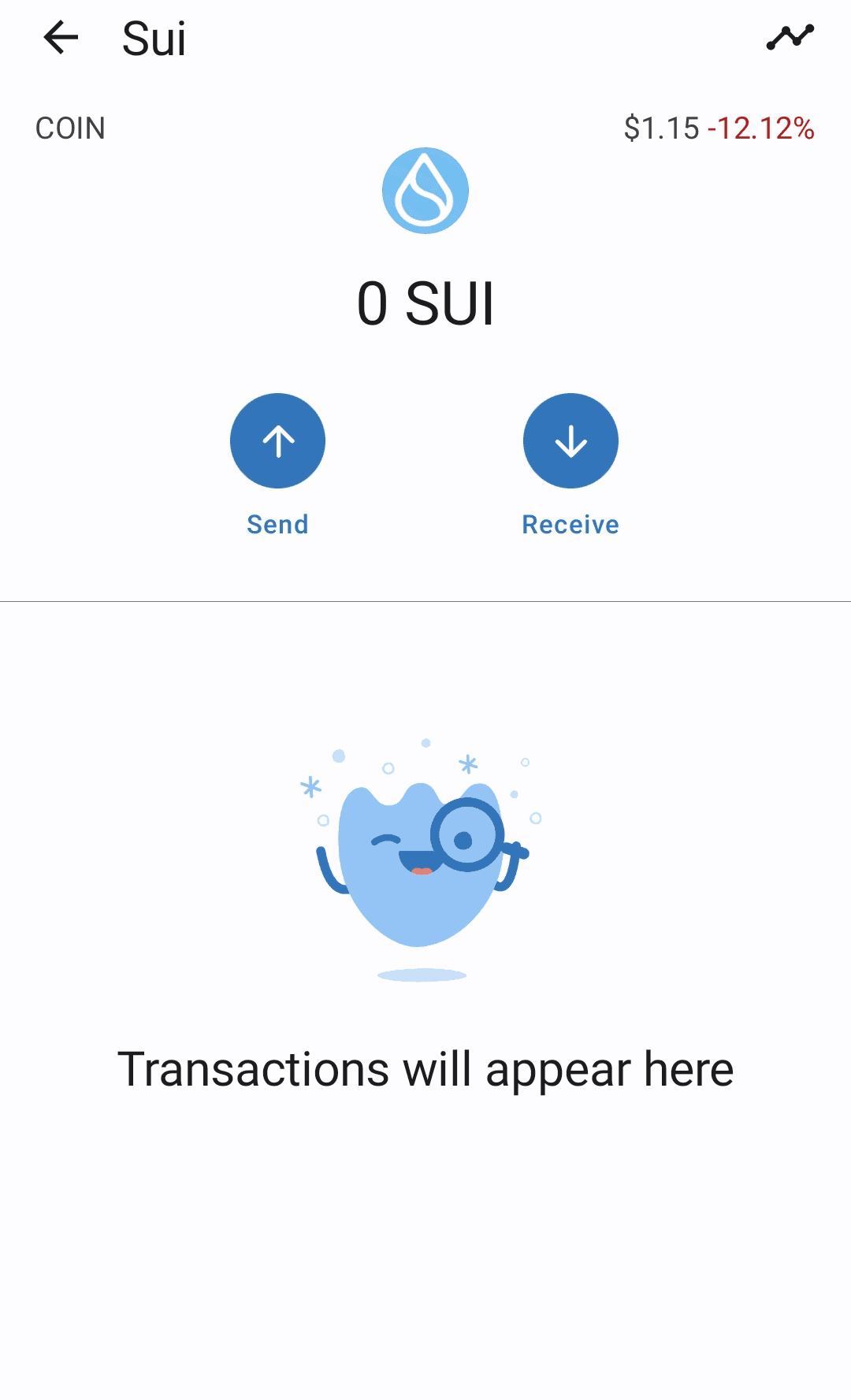Tap the empty transactions area
The width and height of the screenshot is (851, 1400).
pyautogui.click(x=425, y=1221)
